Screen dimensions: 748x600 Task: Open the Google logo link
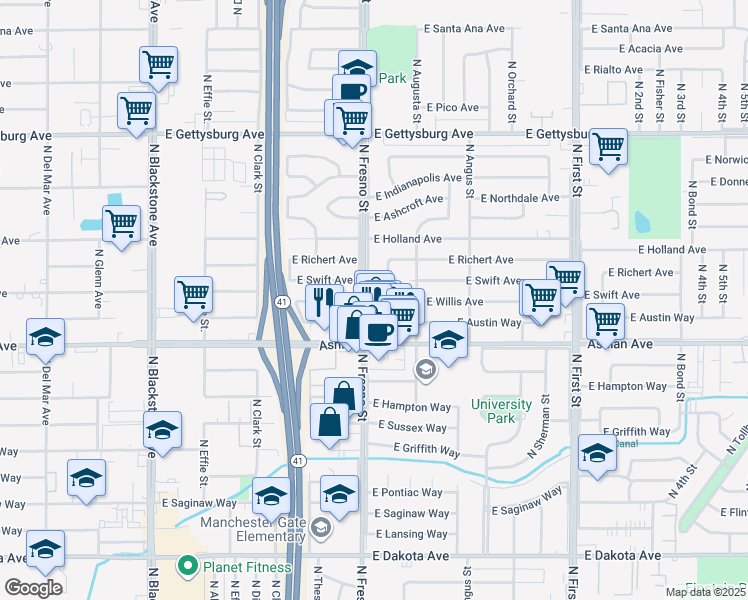(33, 588)
